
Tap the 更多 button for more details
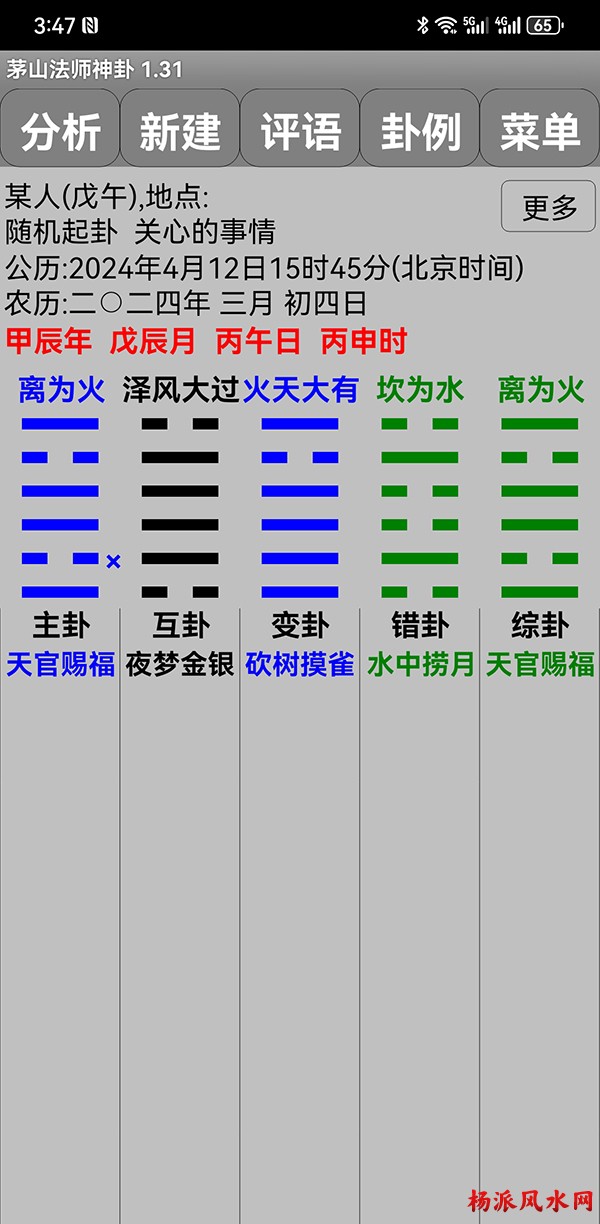549,207
